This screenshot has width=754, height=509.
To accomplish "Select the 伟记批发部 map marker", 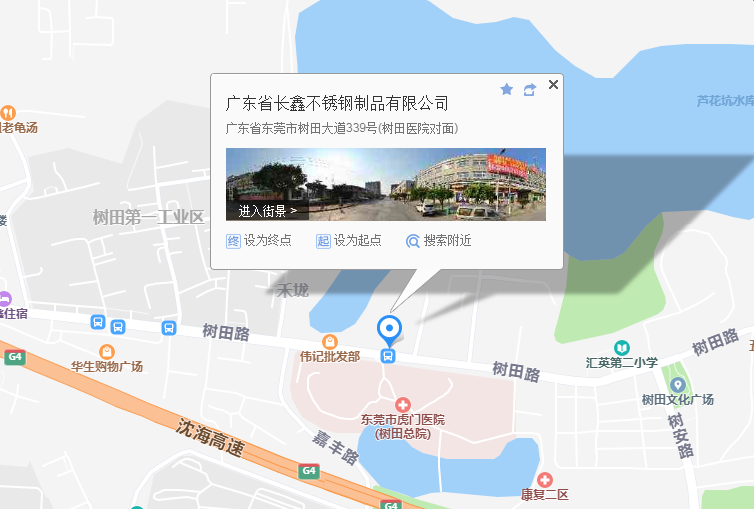I will click(x=330, y=342).
